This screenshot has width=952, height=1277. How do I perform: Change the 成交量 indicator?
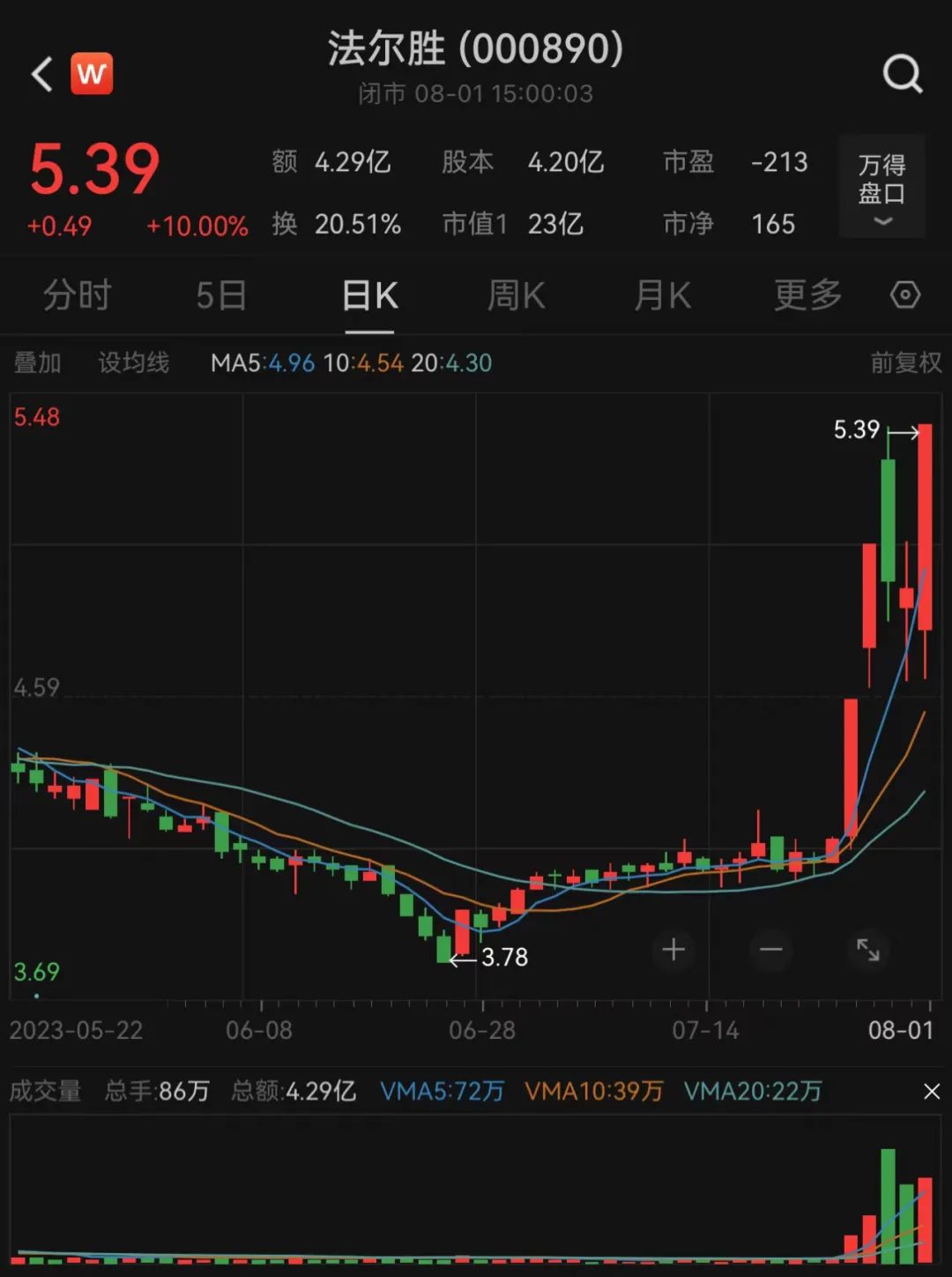(45, 1091)
